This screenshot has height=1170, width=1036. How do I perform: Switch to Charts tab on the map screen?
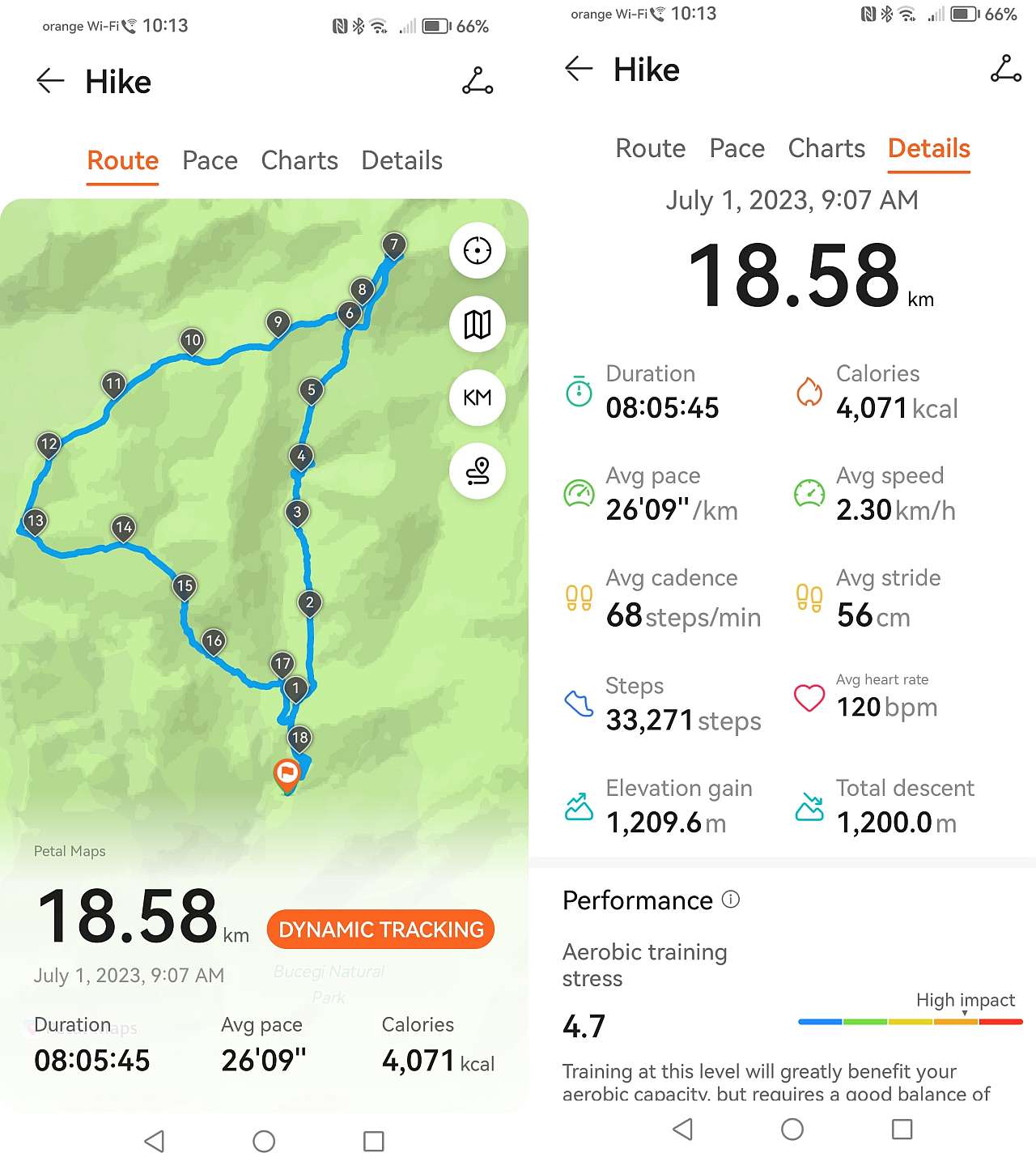pyautogui.click(x=299, y=160)
